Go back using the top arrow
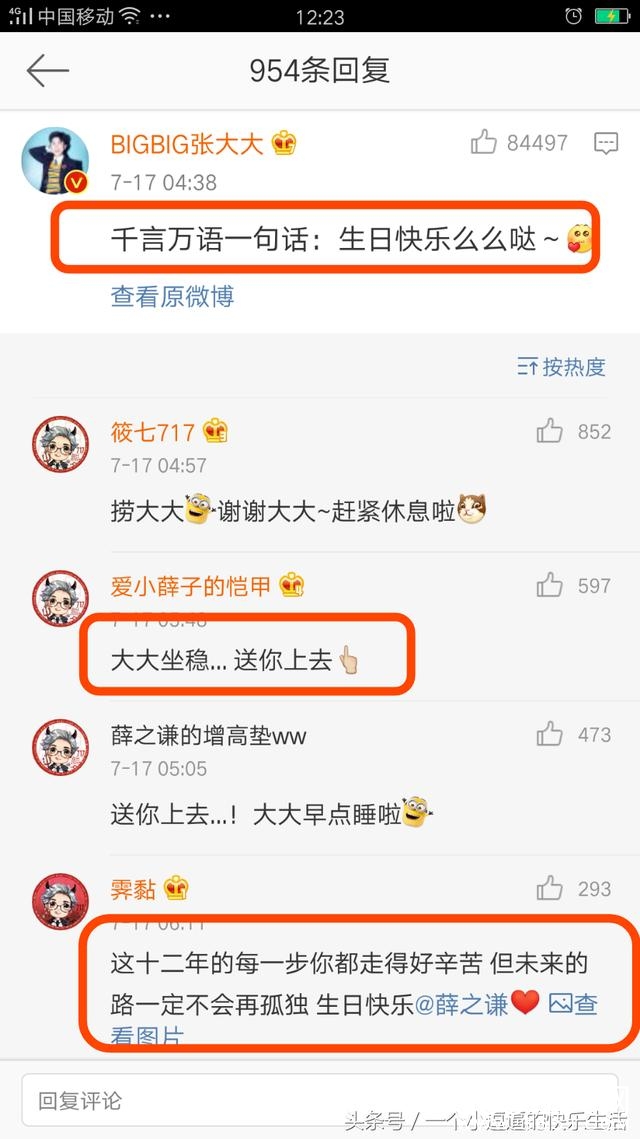This screenshot has width=640, height=1139. tap(47, 71)
